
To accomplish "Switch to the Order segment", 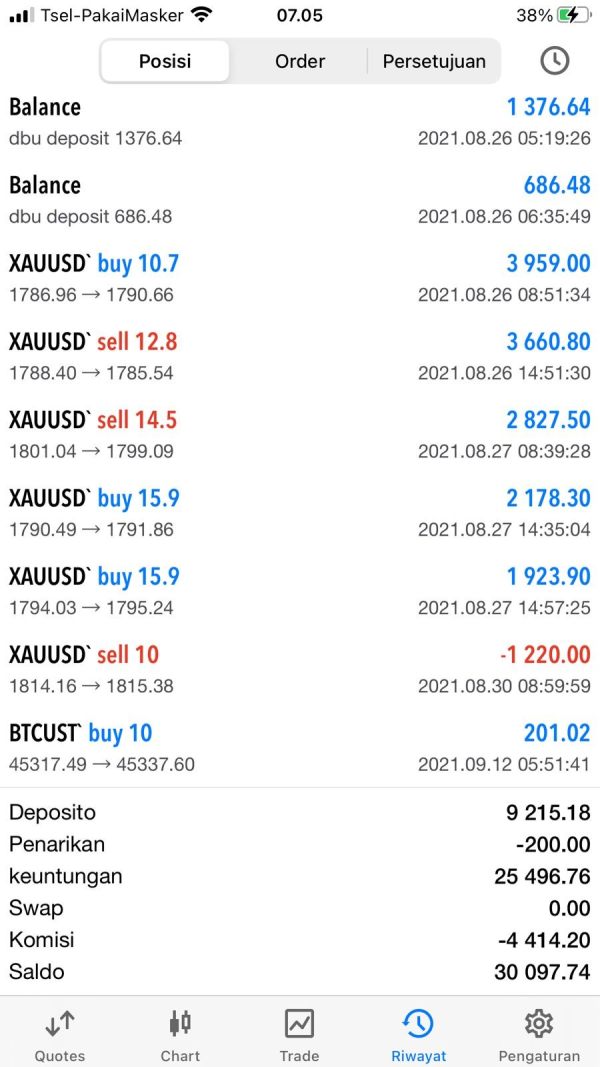I will [x=300, y=61].
